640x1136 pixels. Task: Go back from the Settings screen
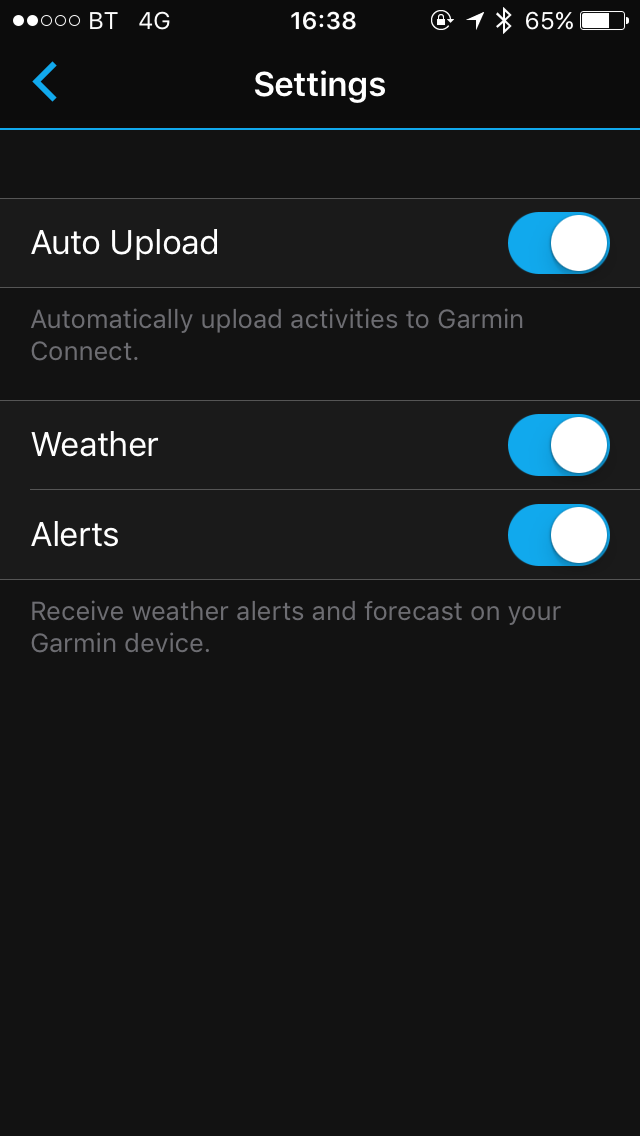pos(44,82)
